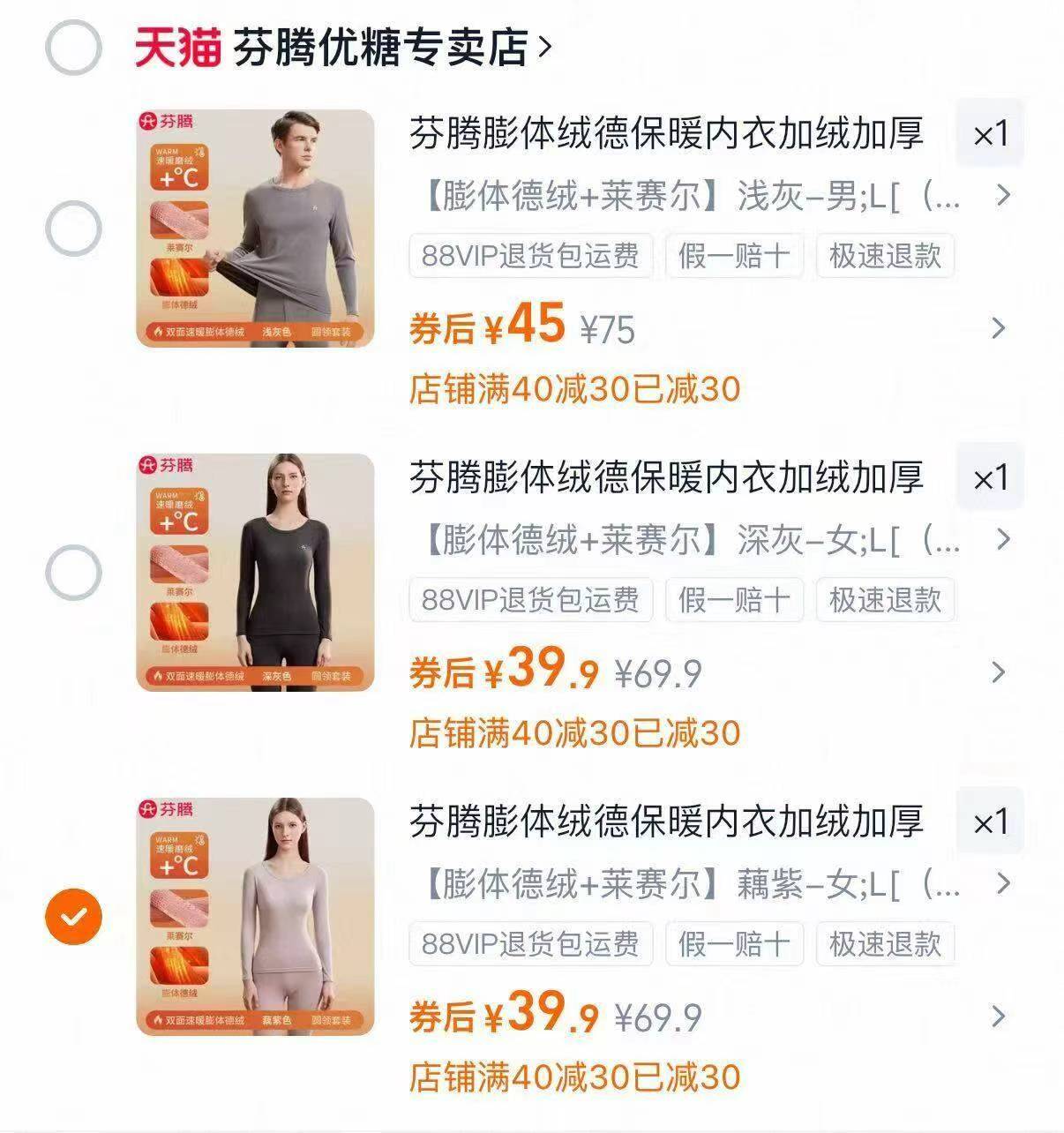
Task: Click the 极速退款 service tag
Action: (x=885, y=256)
